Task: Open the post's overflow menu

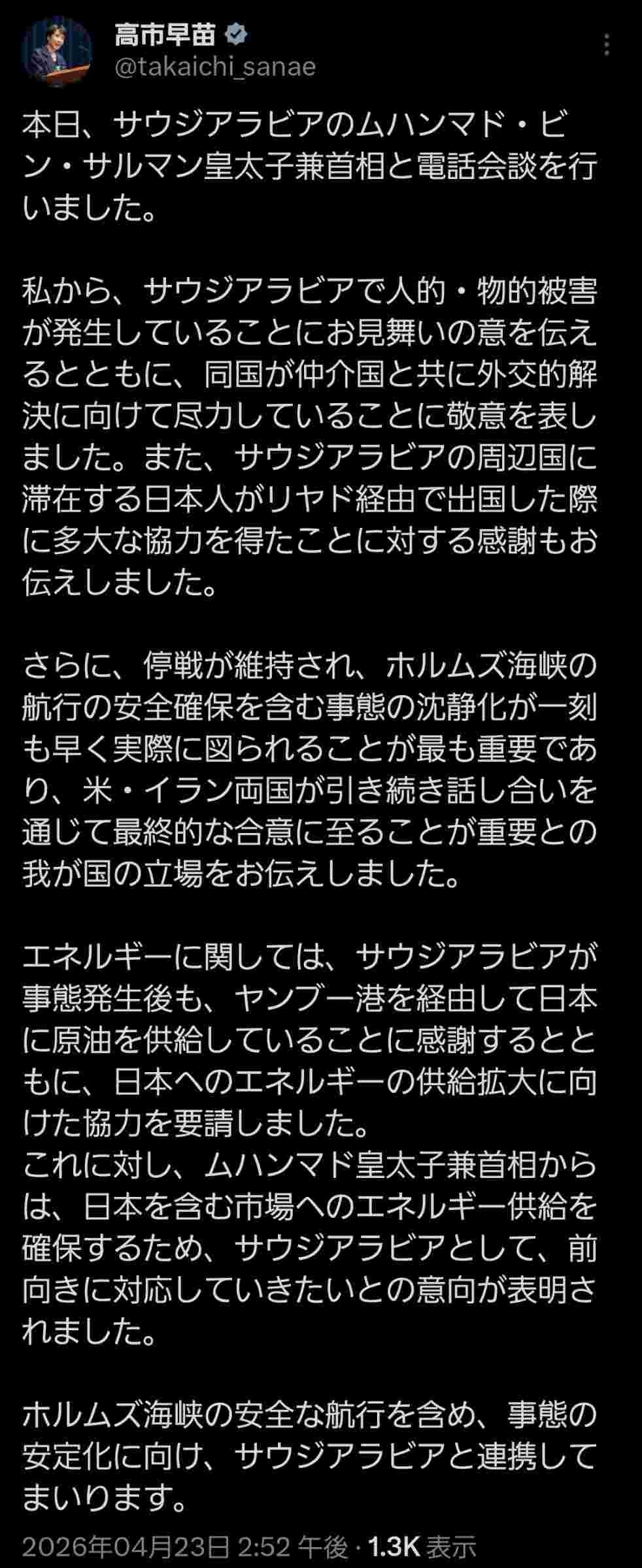Action: click(x=607, y=46)
